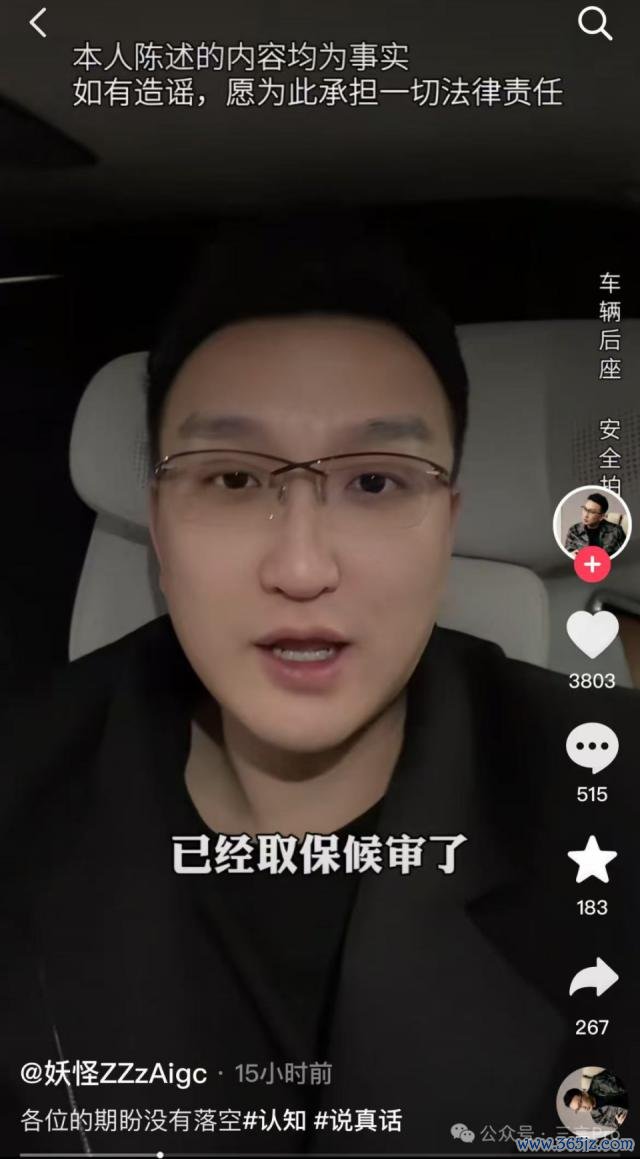The height and width of the screenshot is (1159, 640).
Task: Open the comments with 515 replies
Action: click(592, 750)
